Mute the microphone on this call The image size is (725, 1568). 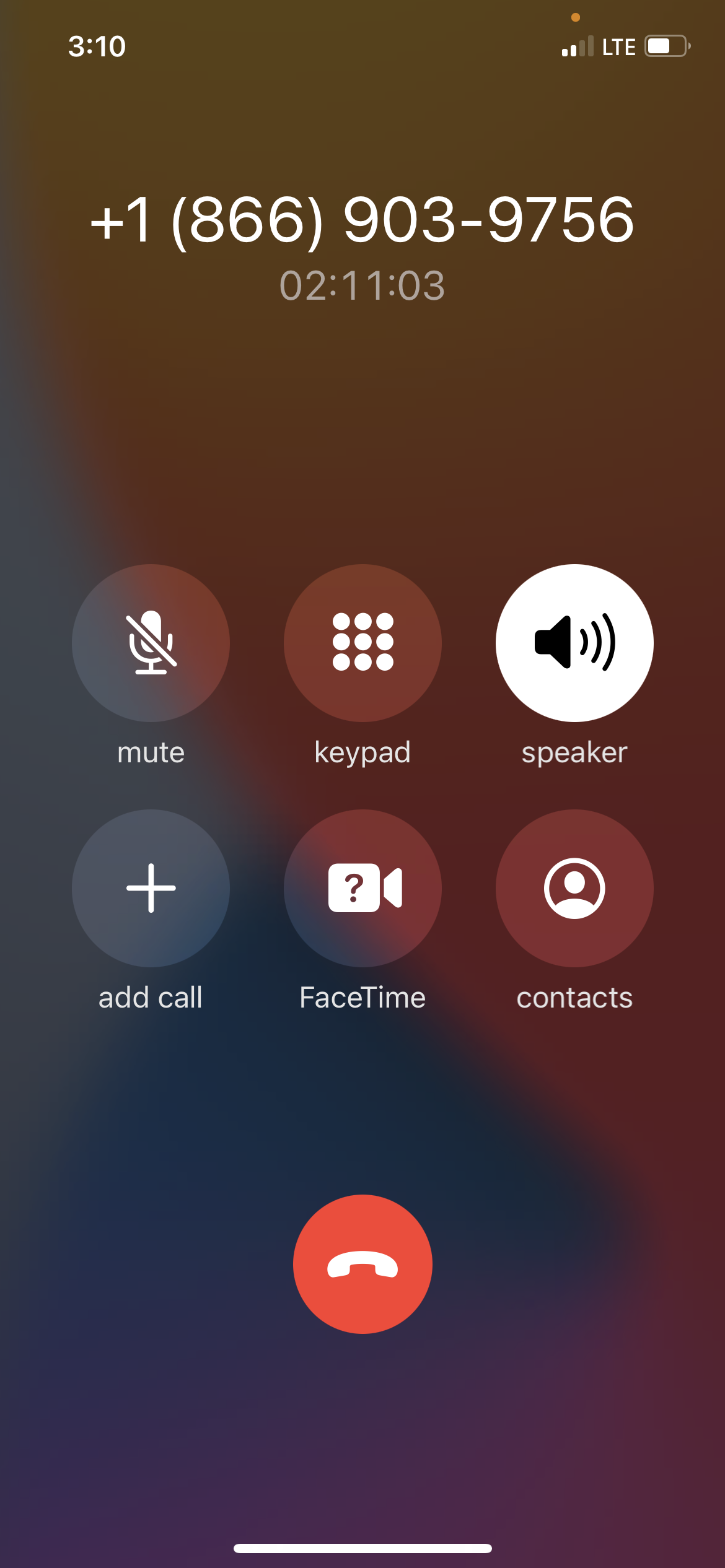(151, 643)
